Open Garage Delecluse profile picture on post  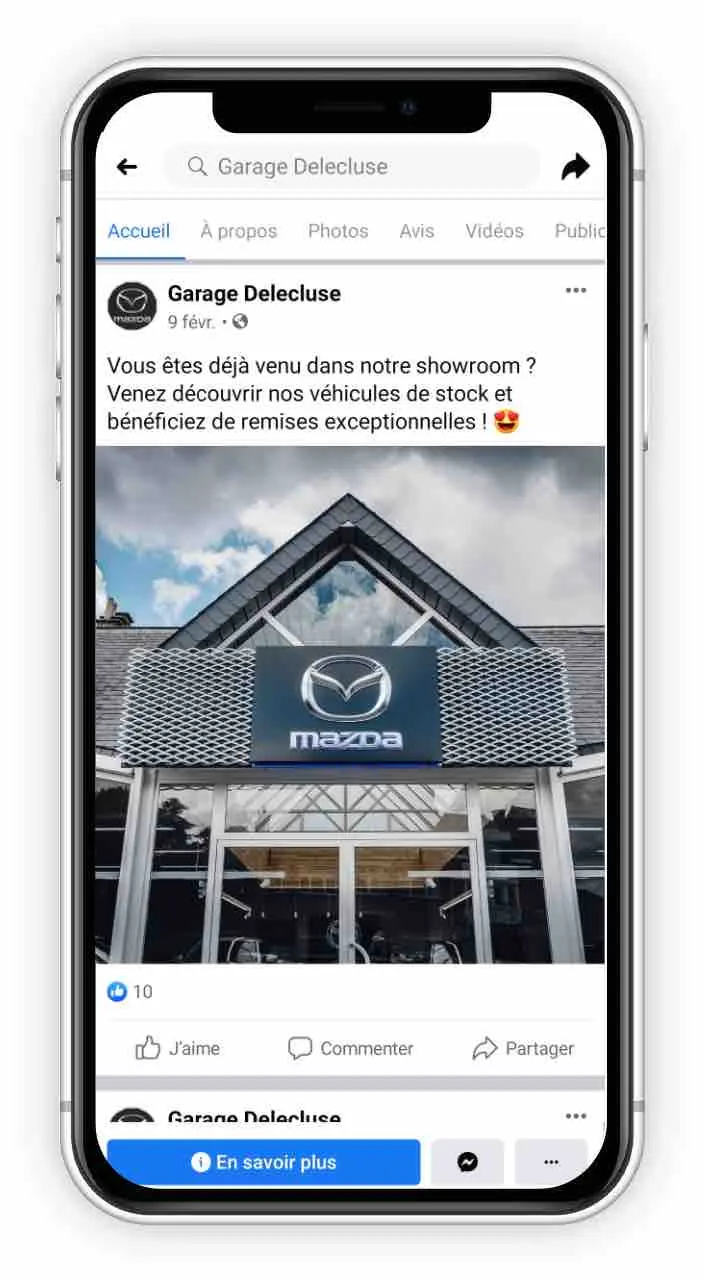(132, 306)
